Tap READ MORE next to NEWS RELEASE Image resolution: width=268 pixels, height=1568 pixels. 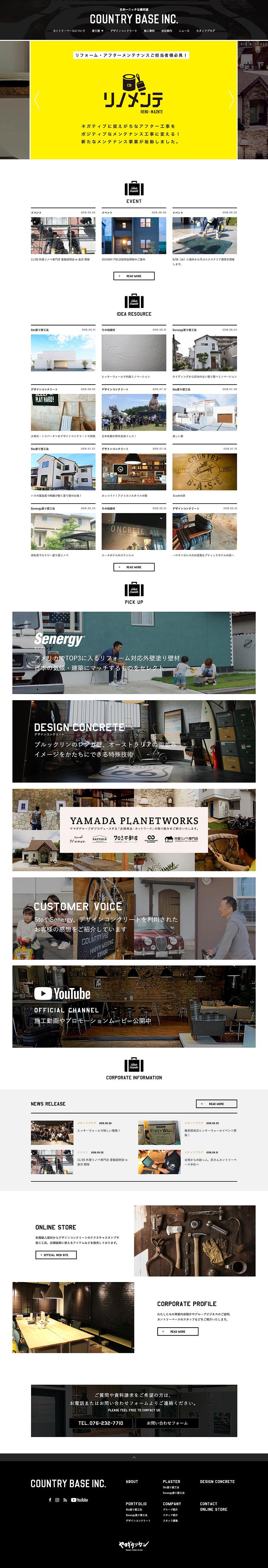coord(216,1104)
